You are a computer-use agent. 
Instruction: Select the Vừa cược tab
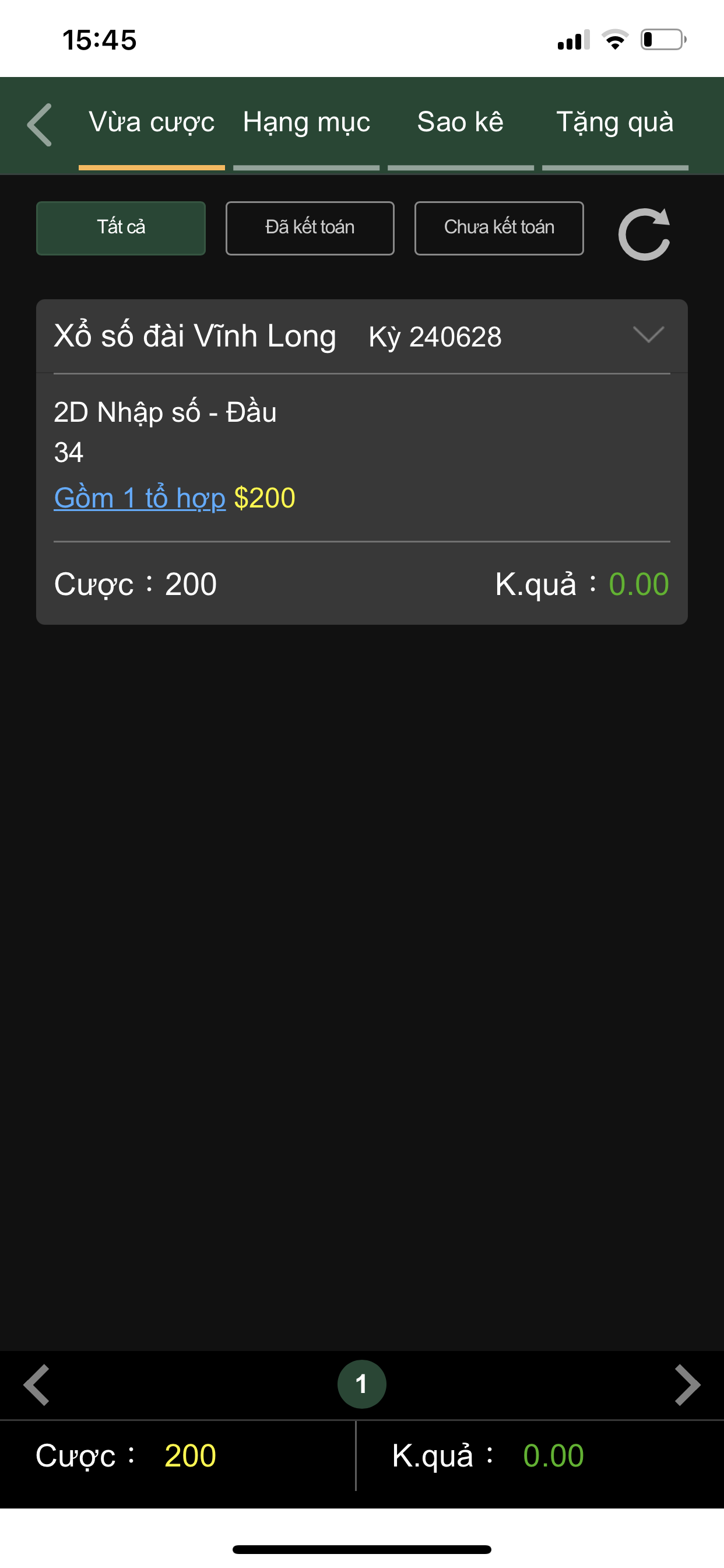(152, 124)
